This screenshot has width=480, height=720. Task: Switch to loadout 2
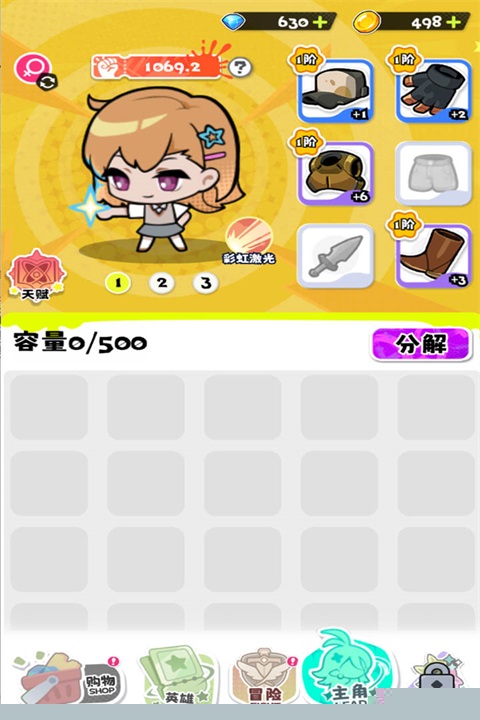(x=162, y=283)
